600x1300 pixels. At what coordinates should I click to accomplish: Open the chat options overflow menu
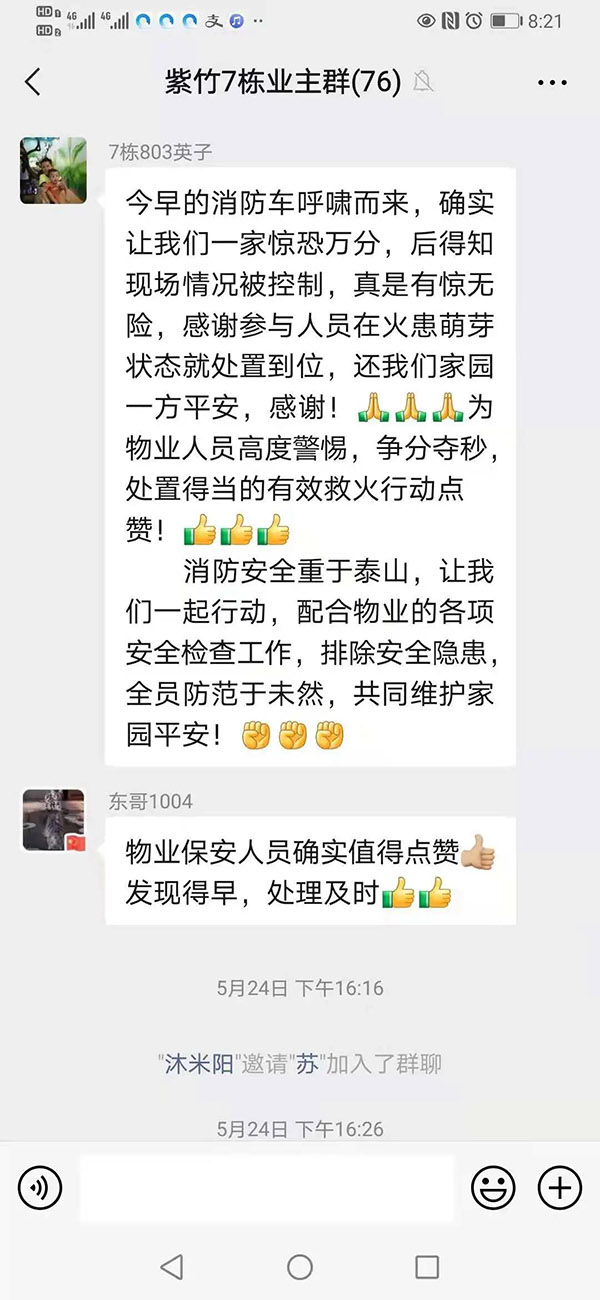point(552,82)
